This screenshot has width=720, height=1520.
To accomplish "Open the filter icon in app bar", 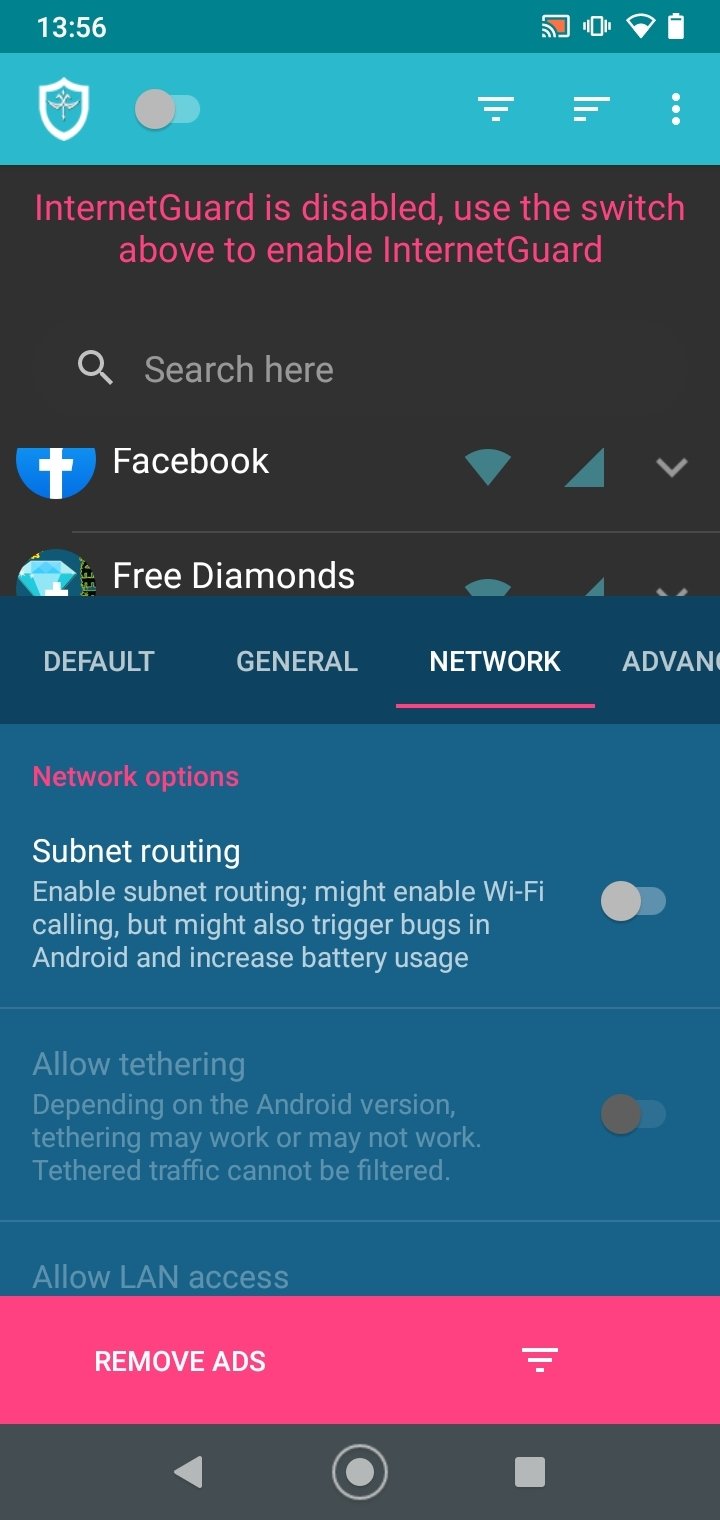I will point(495,109).
